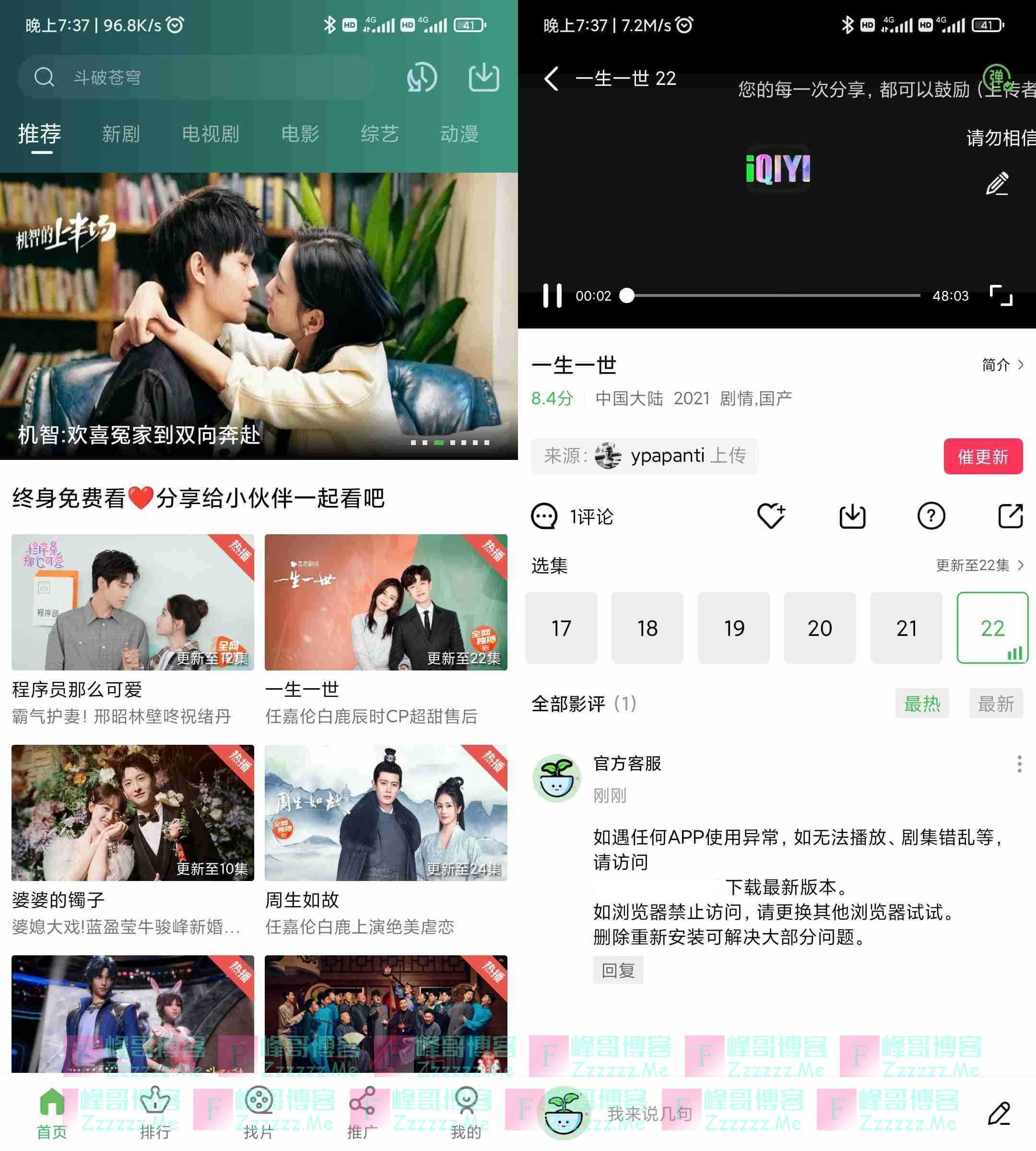
Task: Toggle the 弹 danmaku icon
Action: point(997,77)
